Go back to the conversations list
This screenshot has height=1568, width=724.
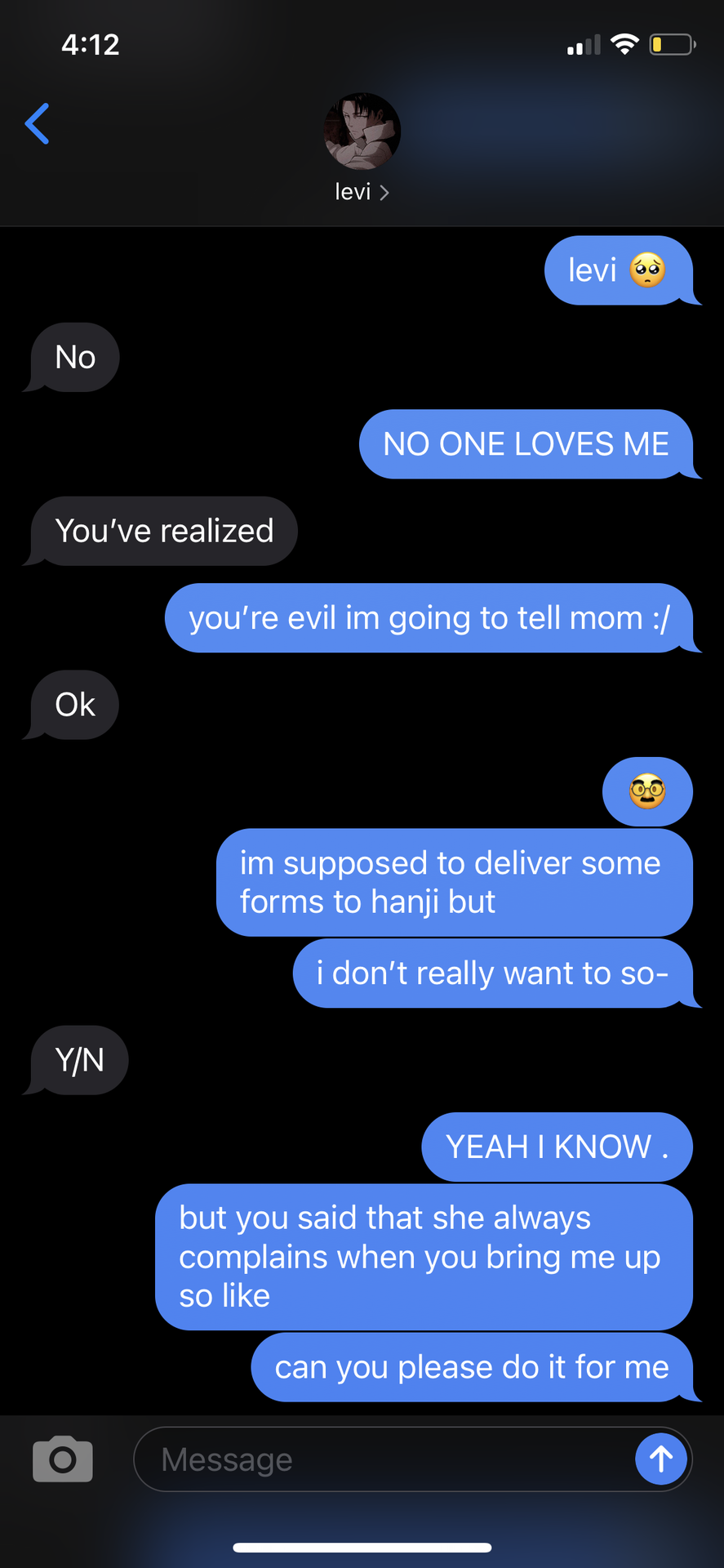click(x=37, y=123)
